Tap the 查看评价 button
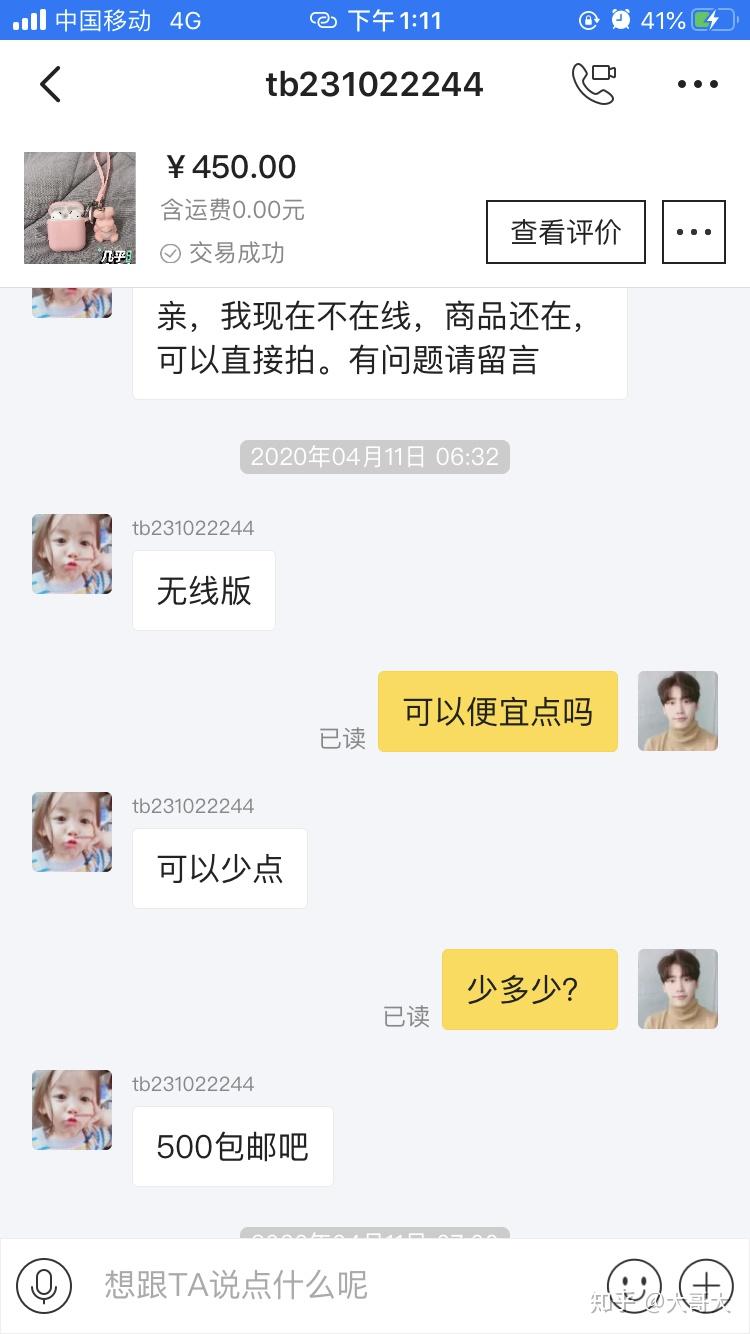 [x=566, y=232]
